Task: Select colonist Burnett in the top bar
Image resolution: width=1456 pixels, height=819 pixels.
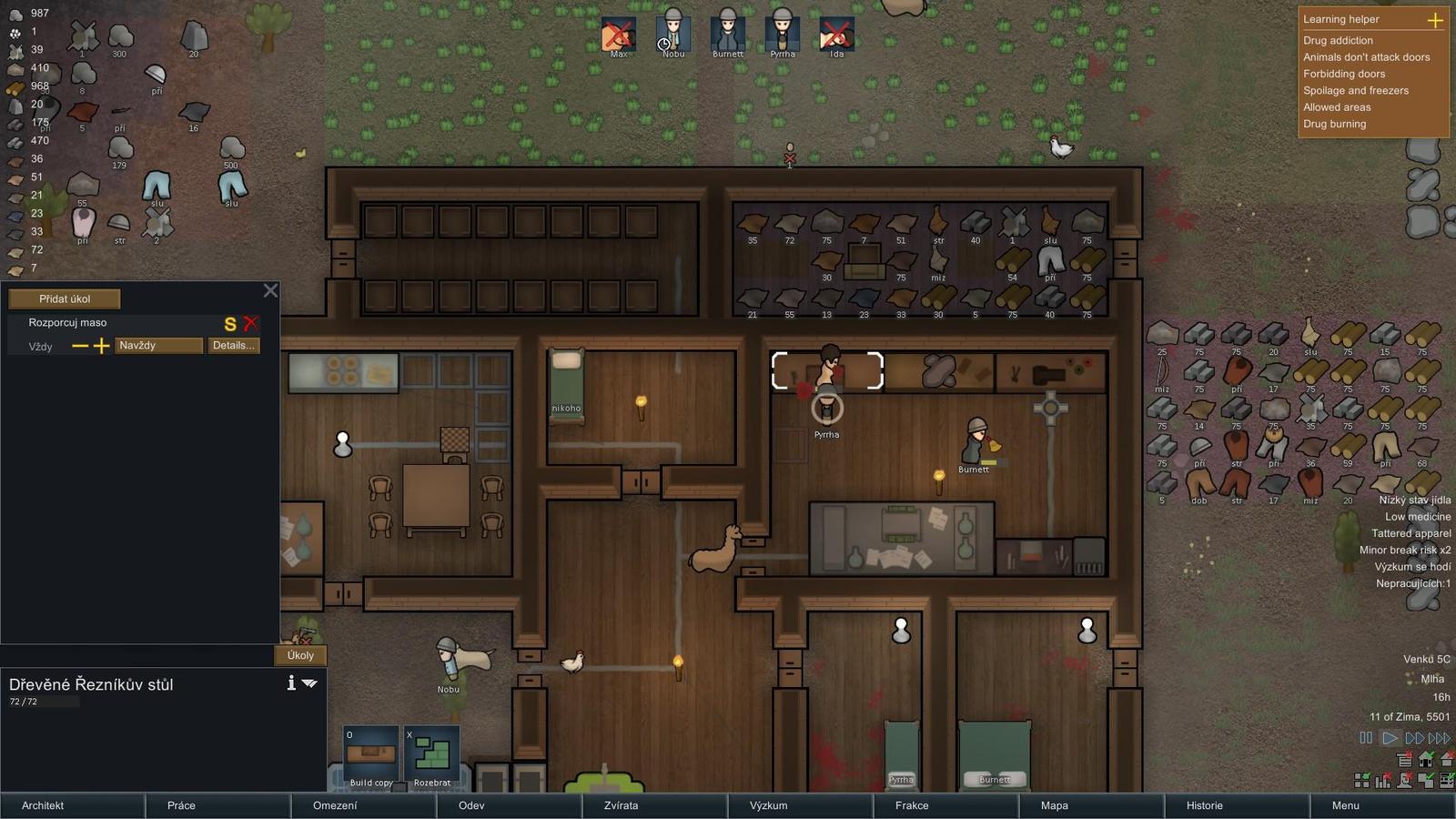Action: 727,33
